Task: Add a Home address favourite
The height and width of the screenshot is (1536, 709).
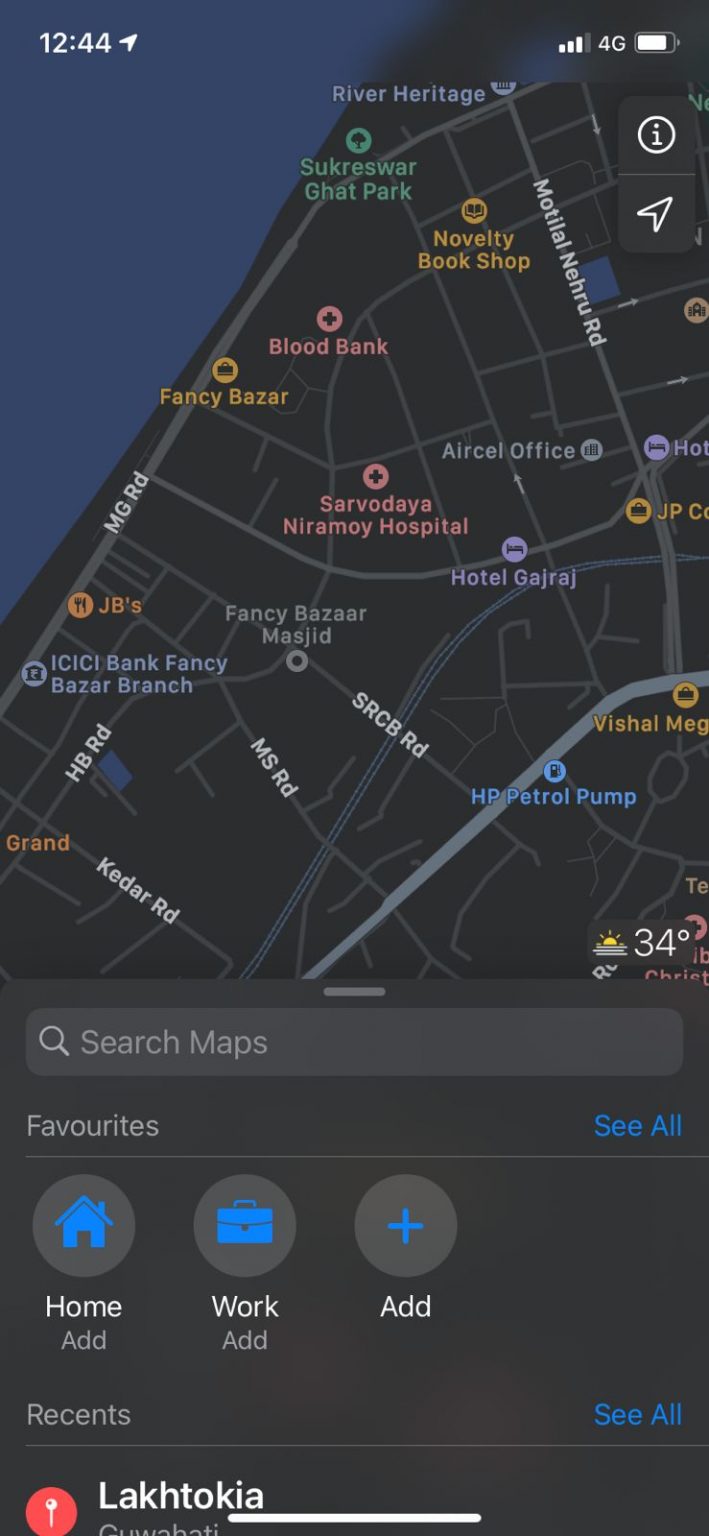Action: click(84, 1264)
